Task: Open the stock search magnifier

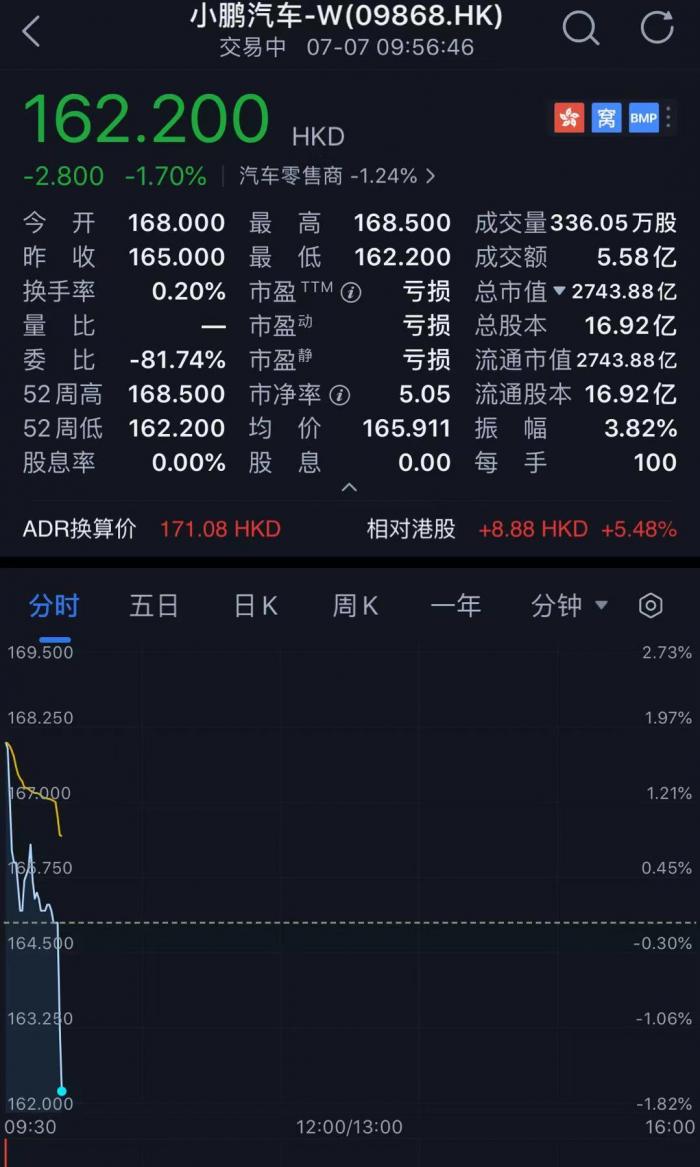Action: 580,29
